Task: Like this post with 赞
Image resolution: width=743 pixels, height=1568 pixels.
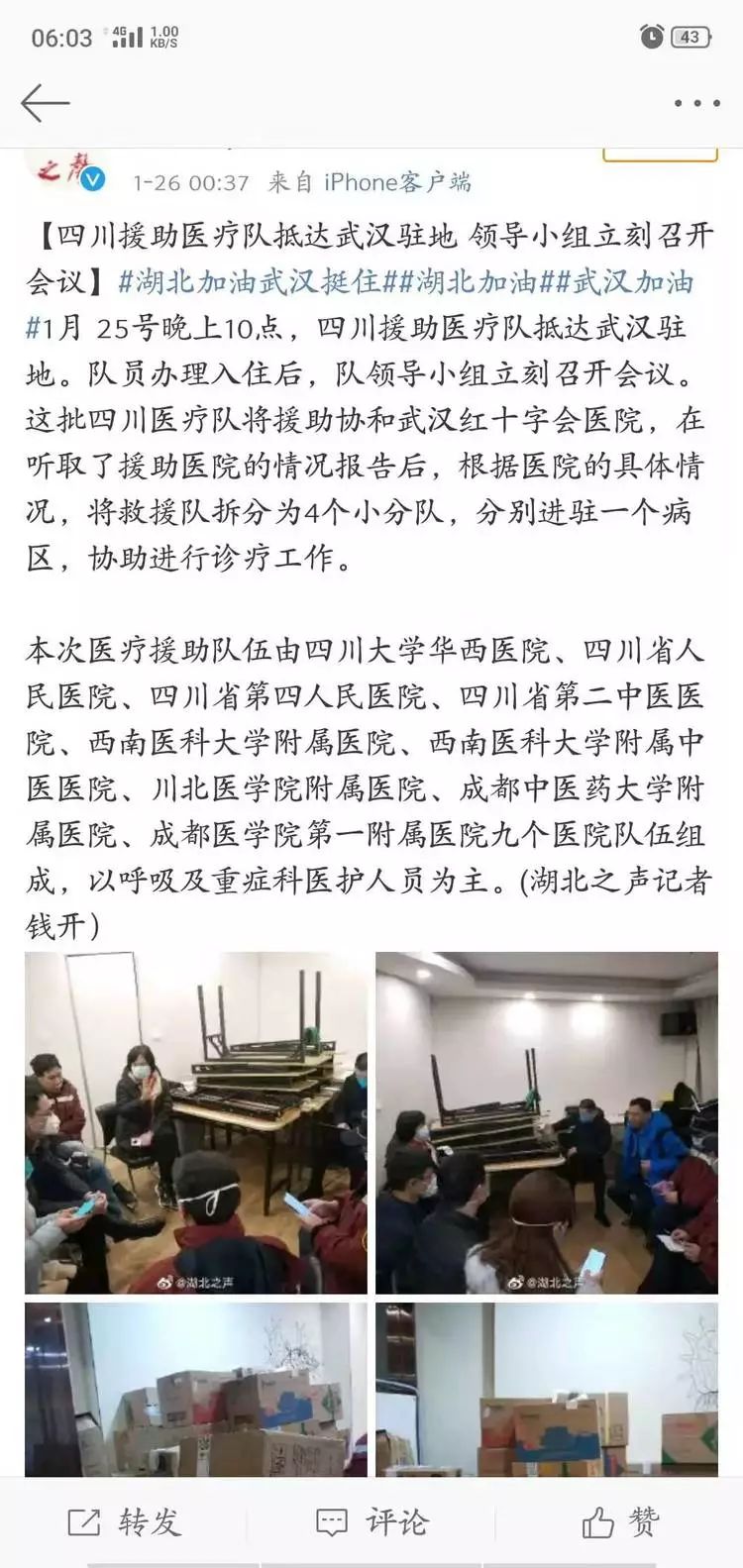Action: (620, 1522)
